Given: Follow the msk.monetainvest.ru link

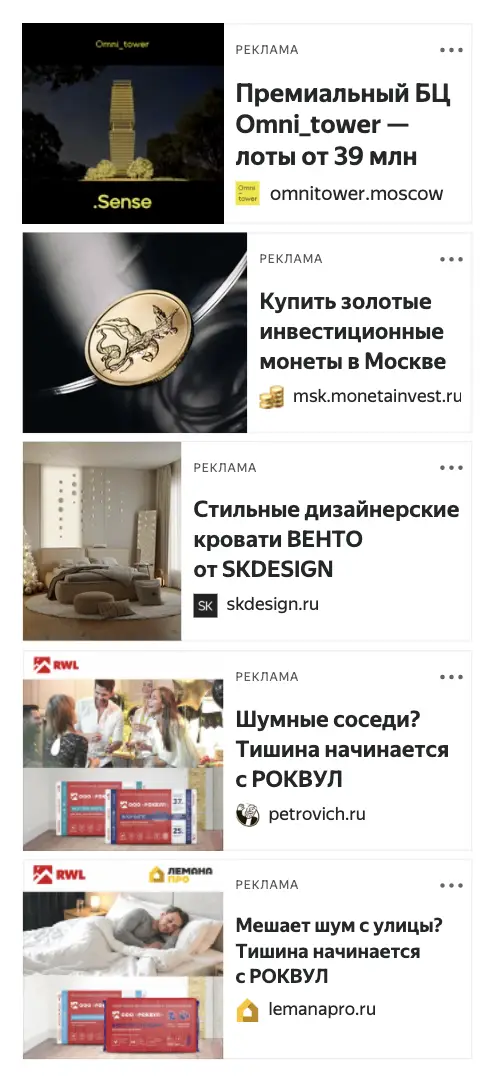Looking at the screenshot, I should tap(376, 397).
